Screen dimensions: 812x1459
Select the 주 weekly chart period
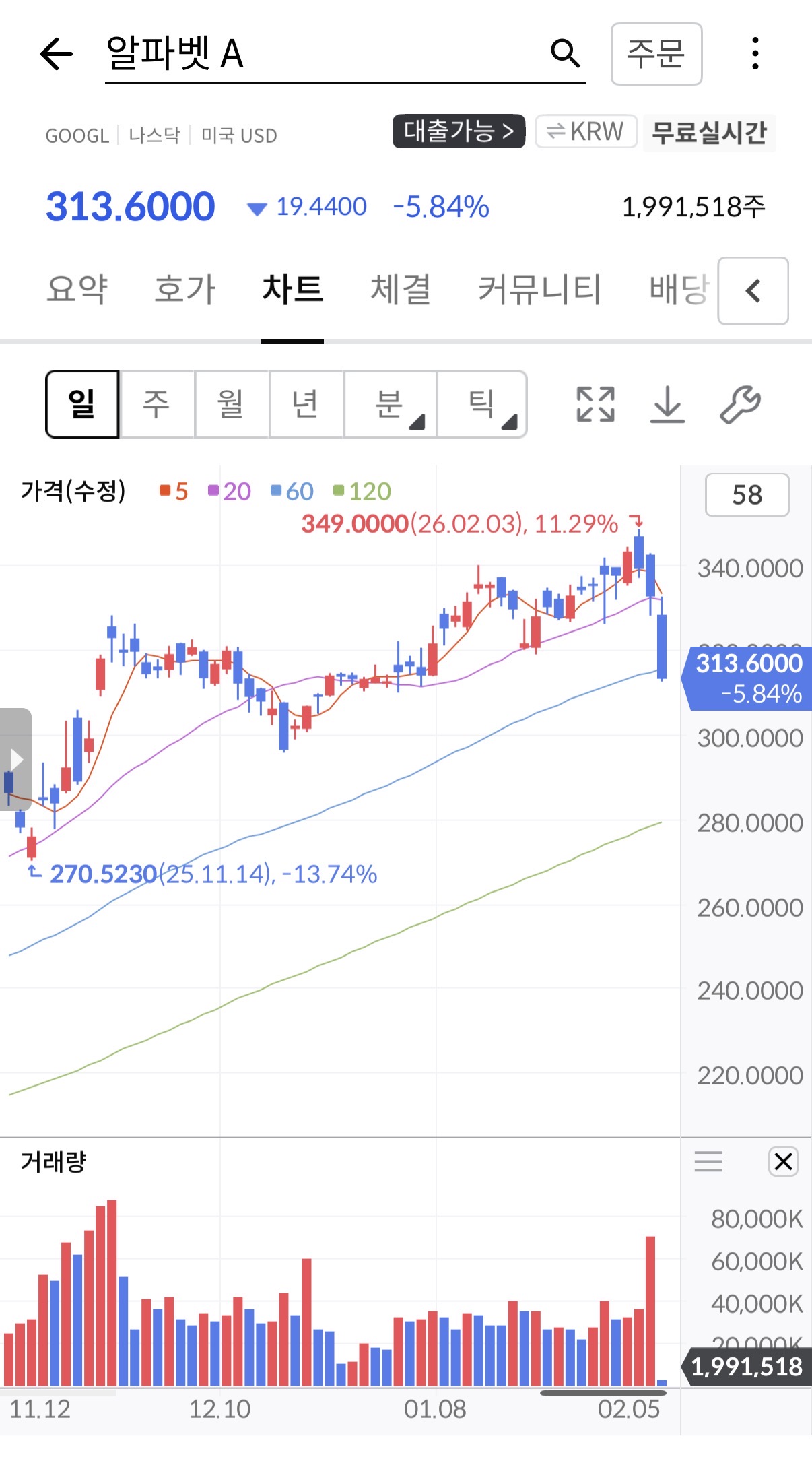click(x=156, y=404)
